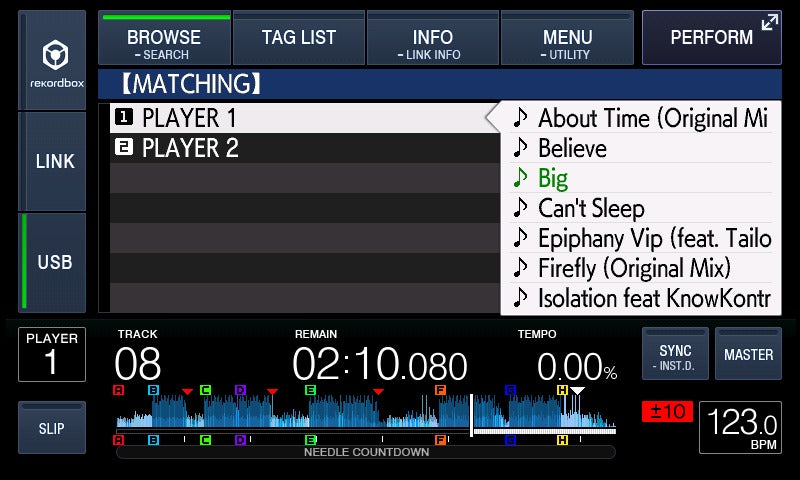
Task: Expand to PERFORM view
Action: point(712,38)
